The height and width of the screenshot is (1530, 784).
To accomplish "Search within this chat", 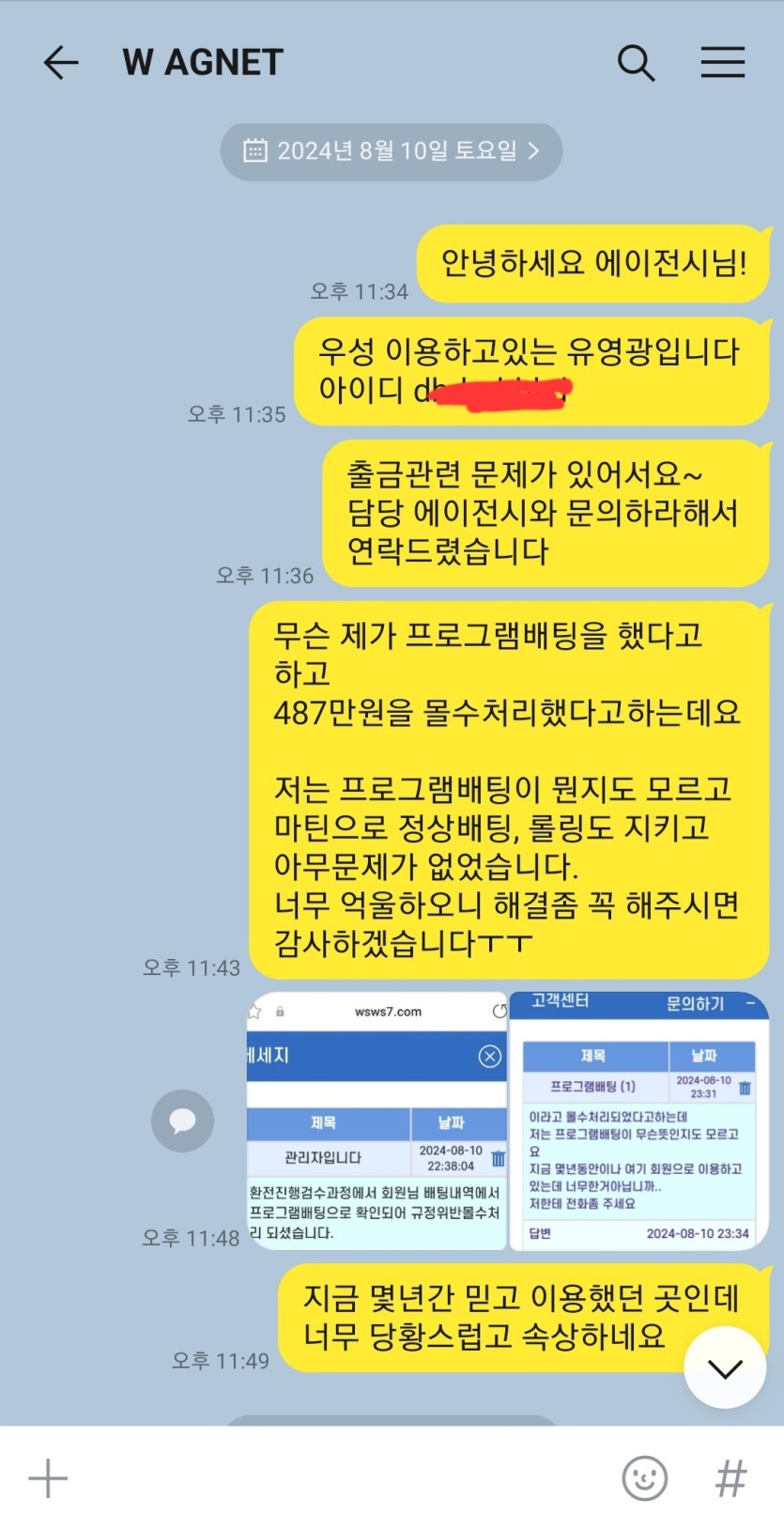I will tap(636, 63).
